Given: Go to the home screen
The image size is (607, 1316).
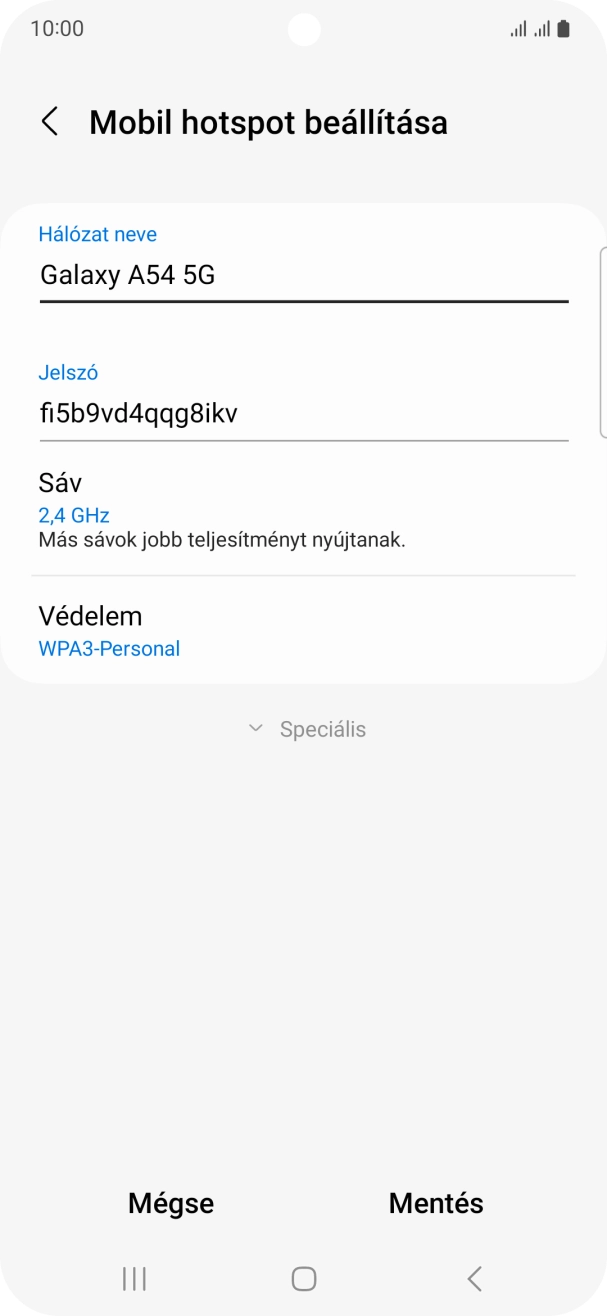Looking at the screenshot, I should (x=304, y=1278).
